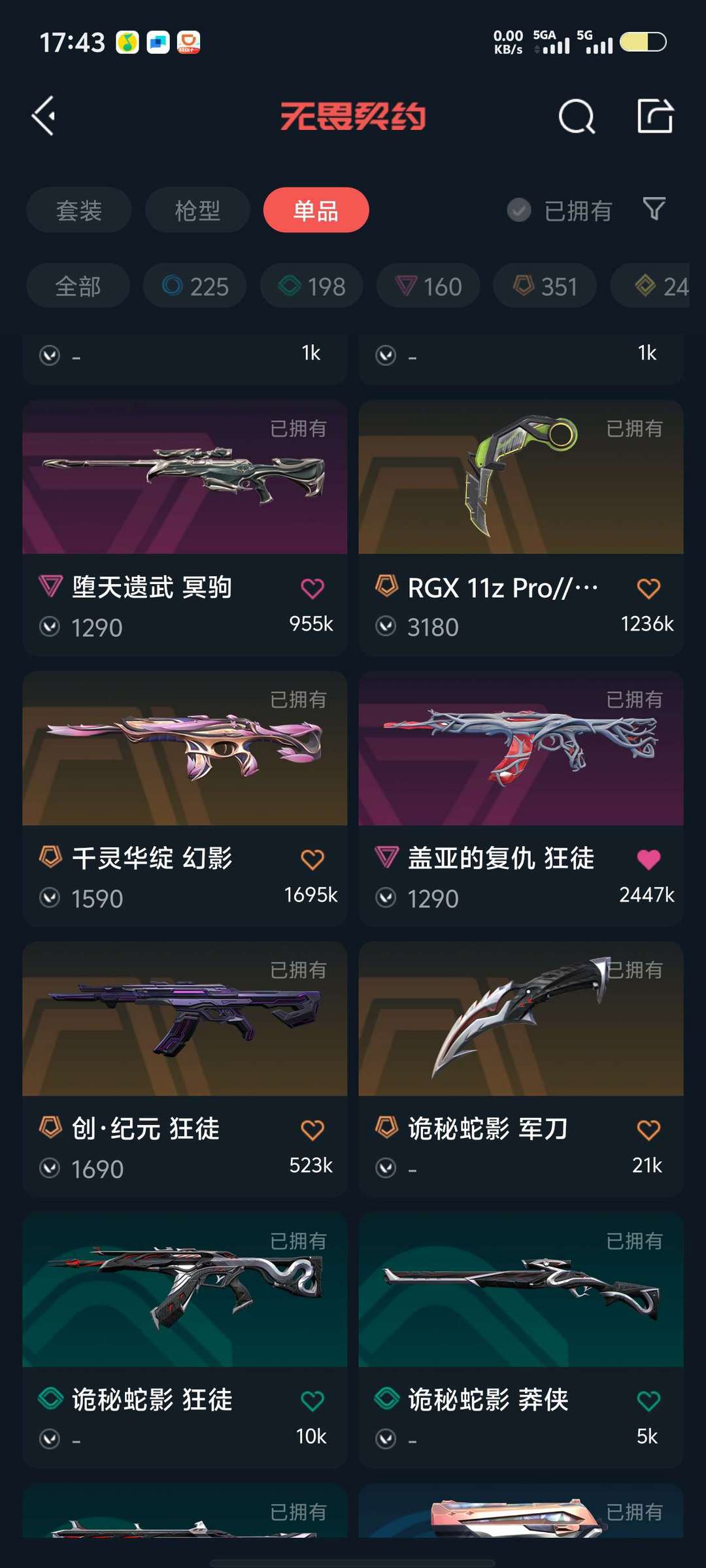706x1568 pixels.
Task: Open the 诡秘蛇影 军刀 skin card
Action: point(521,1069)
